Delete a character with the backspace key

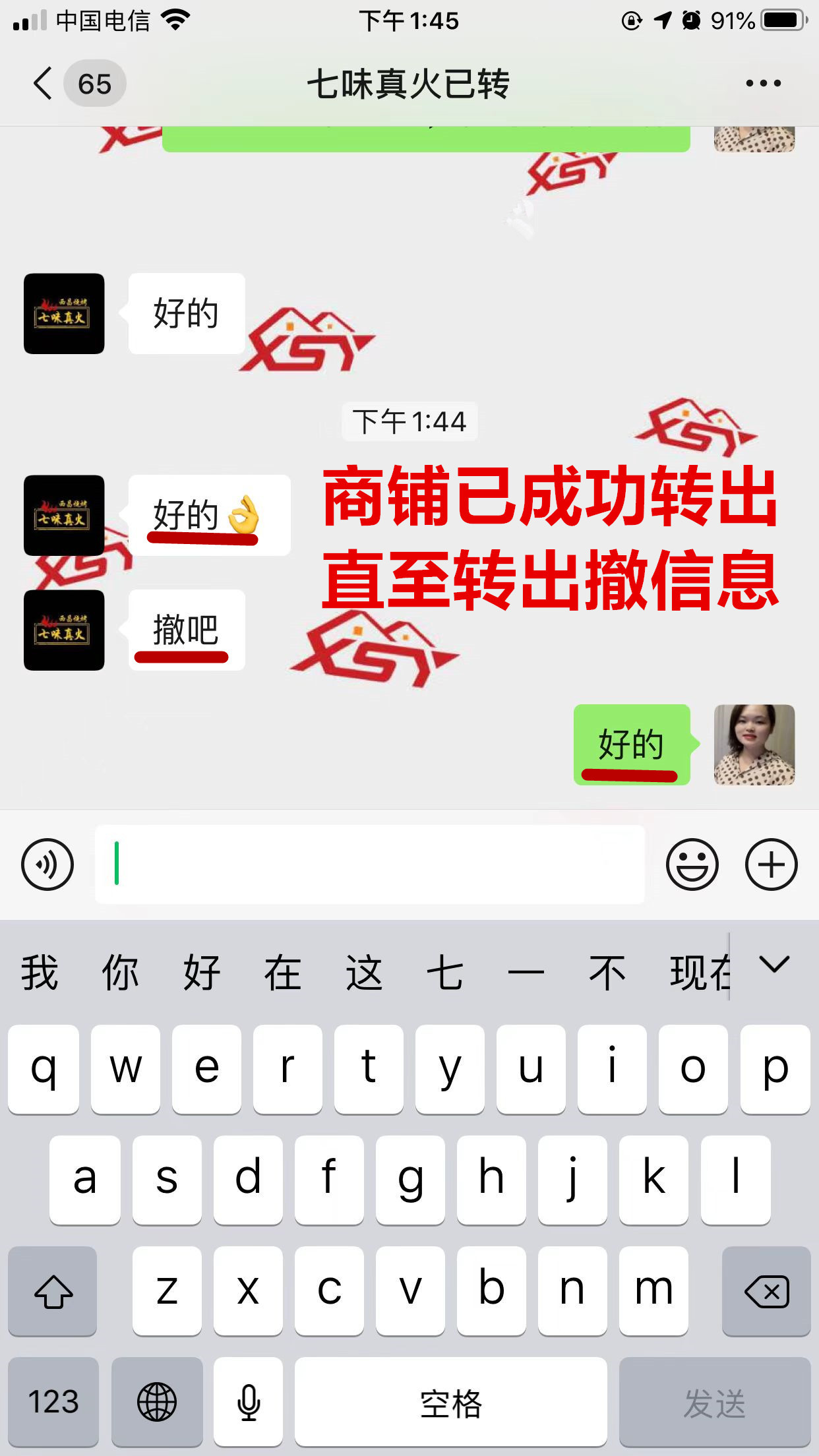[x=766, y=1290]
